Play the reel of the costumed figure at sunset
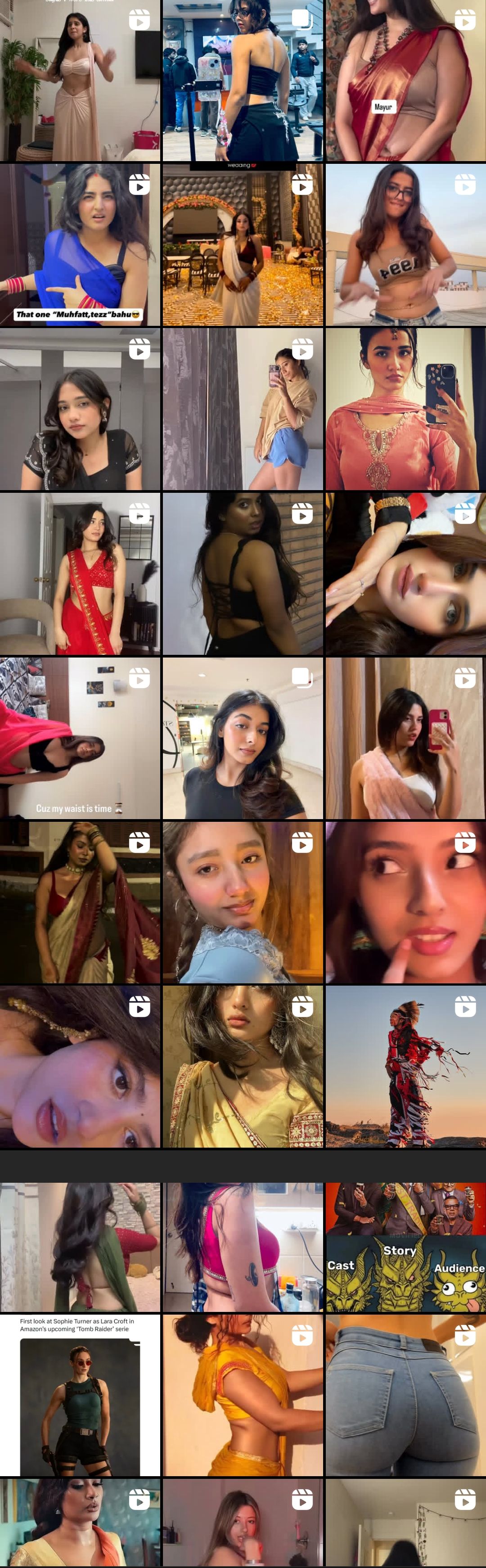This screenshot has height=1568, width=486. click(x=405, y=1067)
